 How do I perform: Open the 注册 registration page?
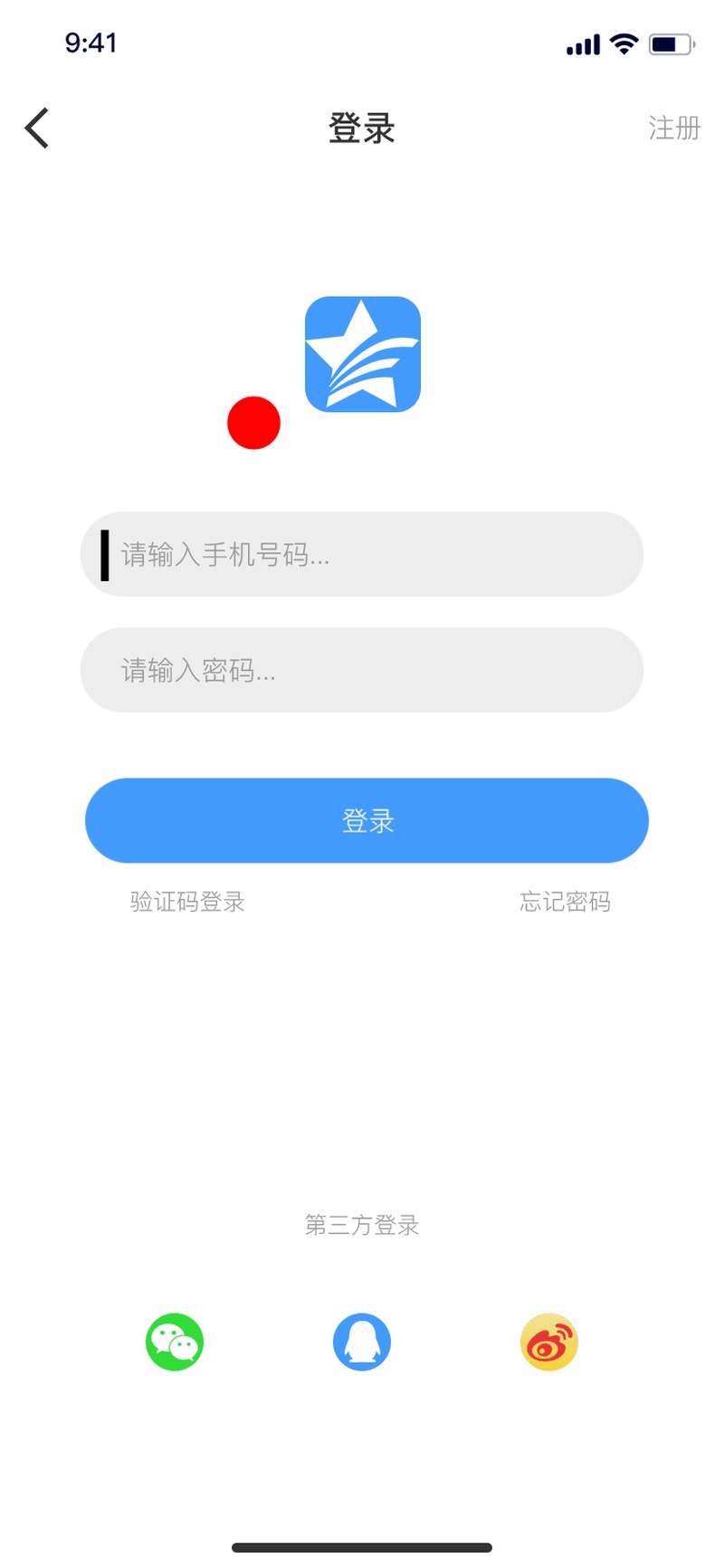[674, 128]
